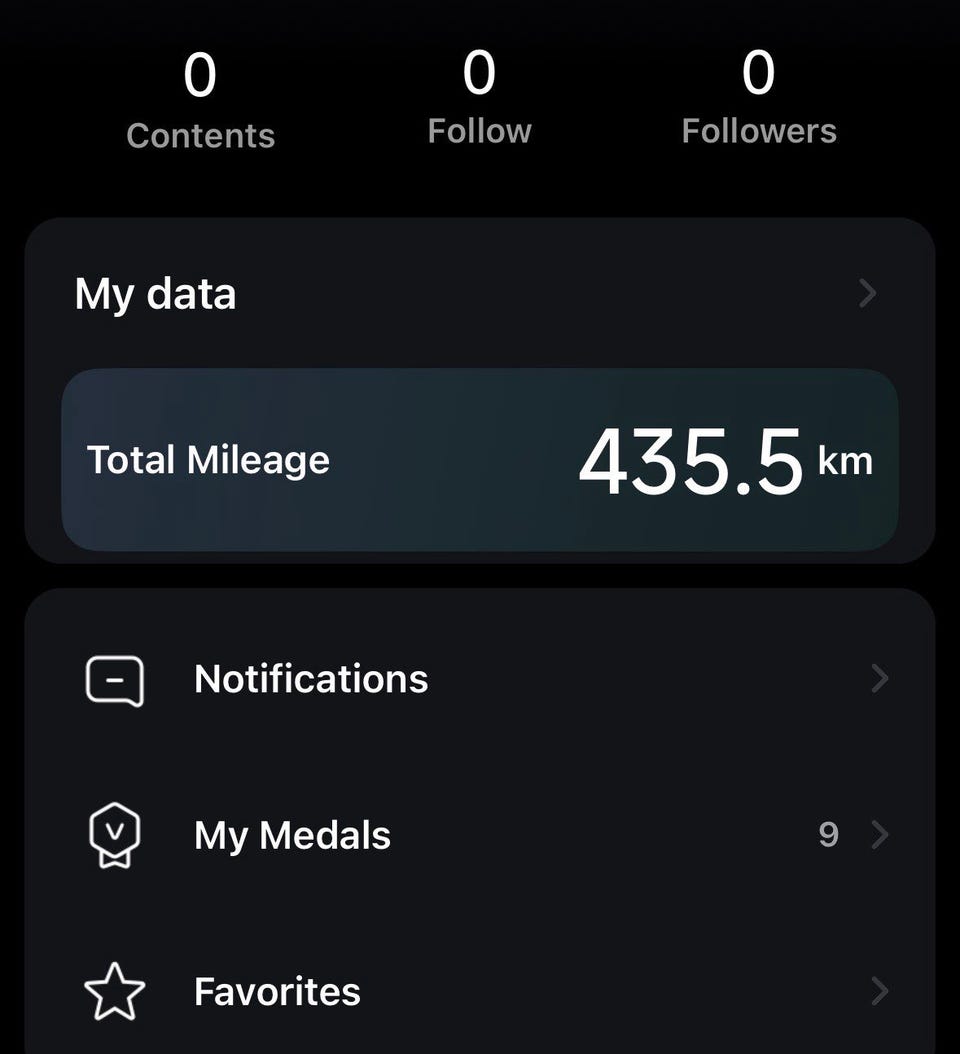Open Favorites
The image size is (960, 1054).
(x=480, y=991)
